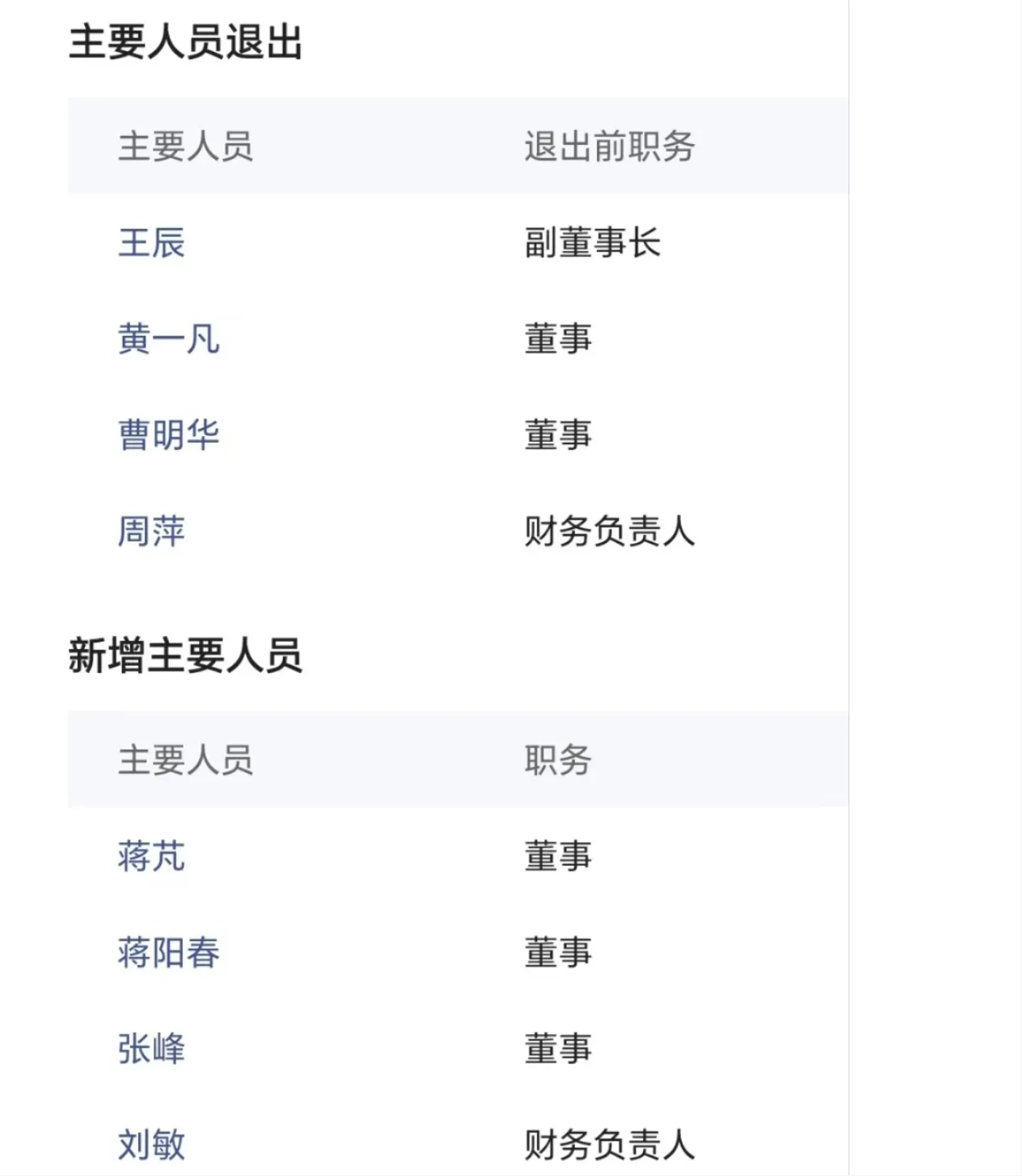Viewport: 1022px width, 1176px height.
Task: Select 董事 position next to 蒋芃
Action: [x=560, y=858]
